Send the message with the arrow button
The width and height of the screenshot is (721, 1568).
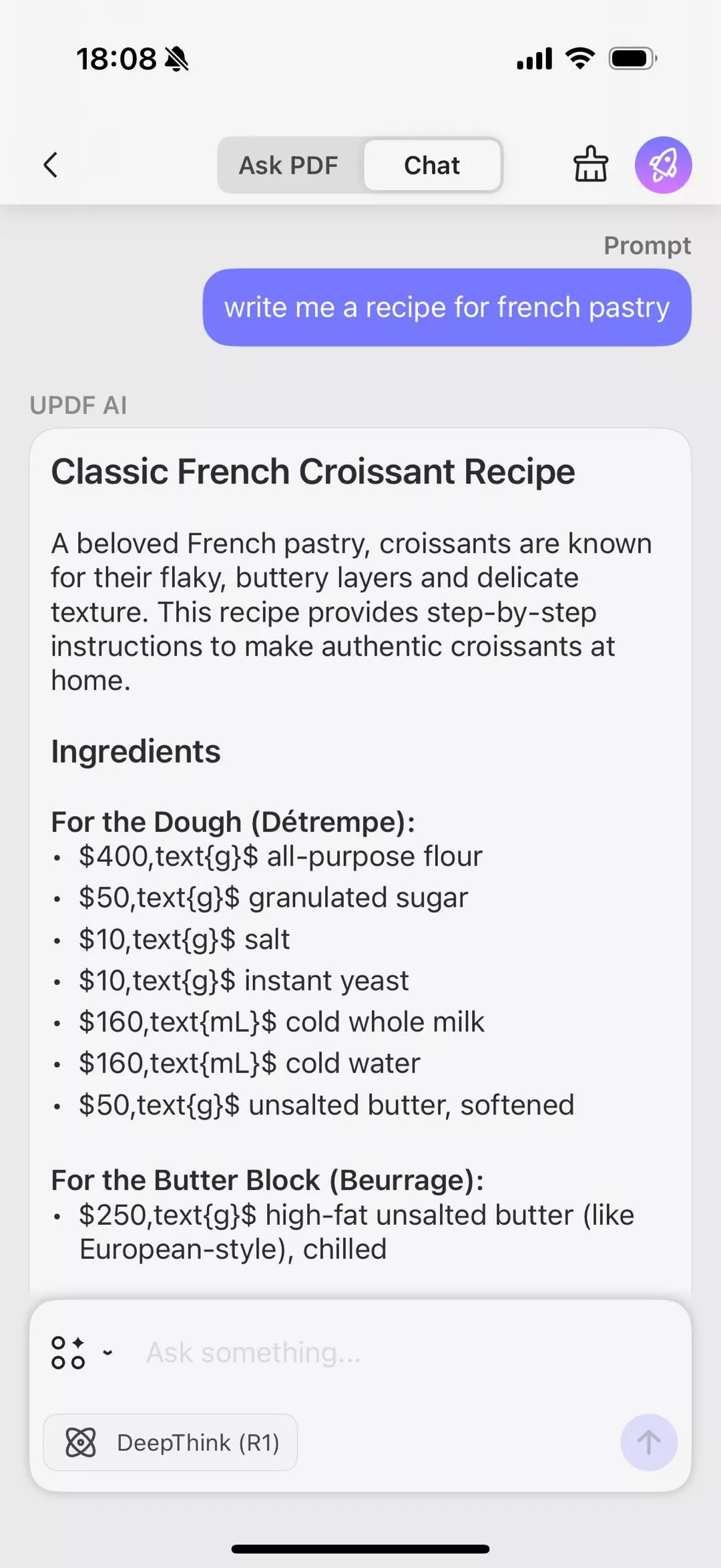pyautogui.click(x=648, y=1442)
